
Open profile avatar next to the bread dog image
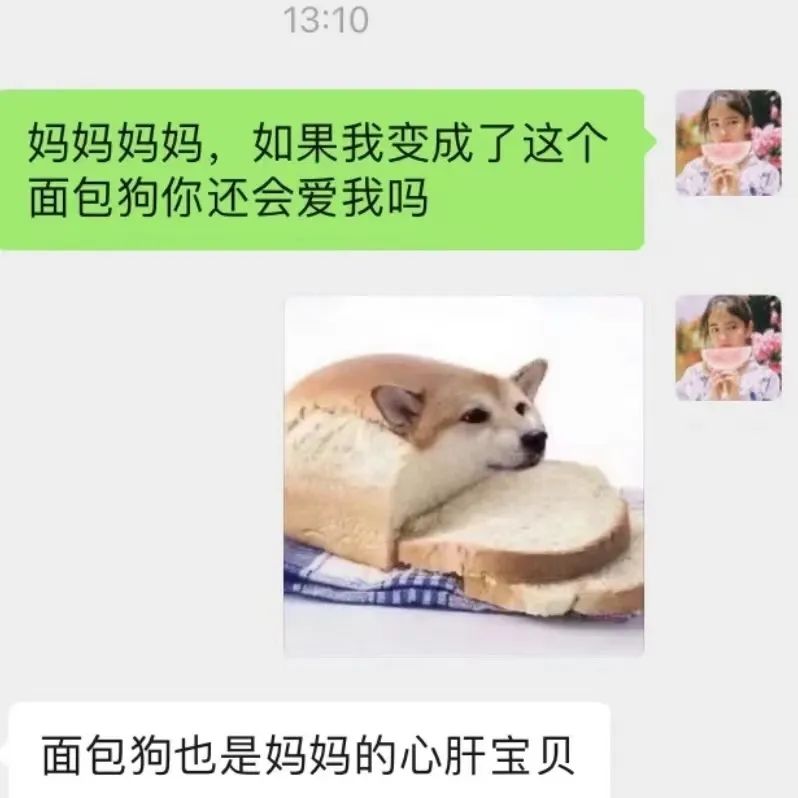pyautogui.click(x=727, y=348)
